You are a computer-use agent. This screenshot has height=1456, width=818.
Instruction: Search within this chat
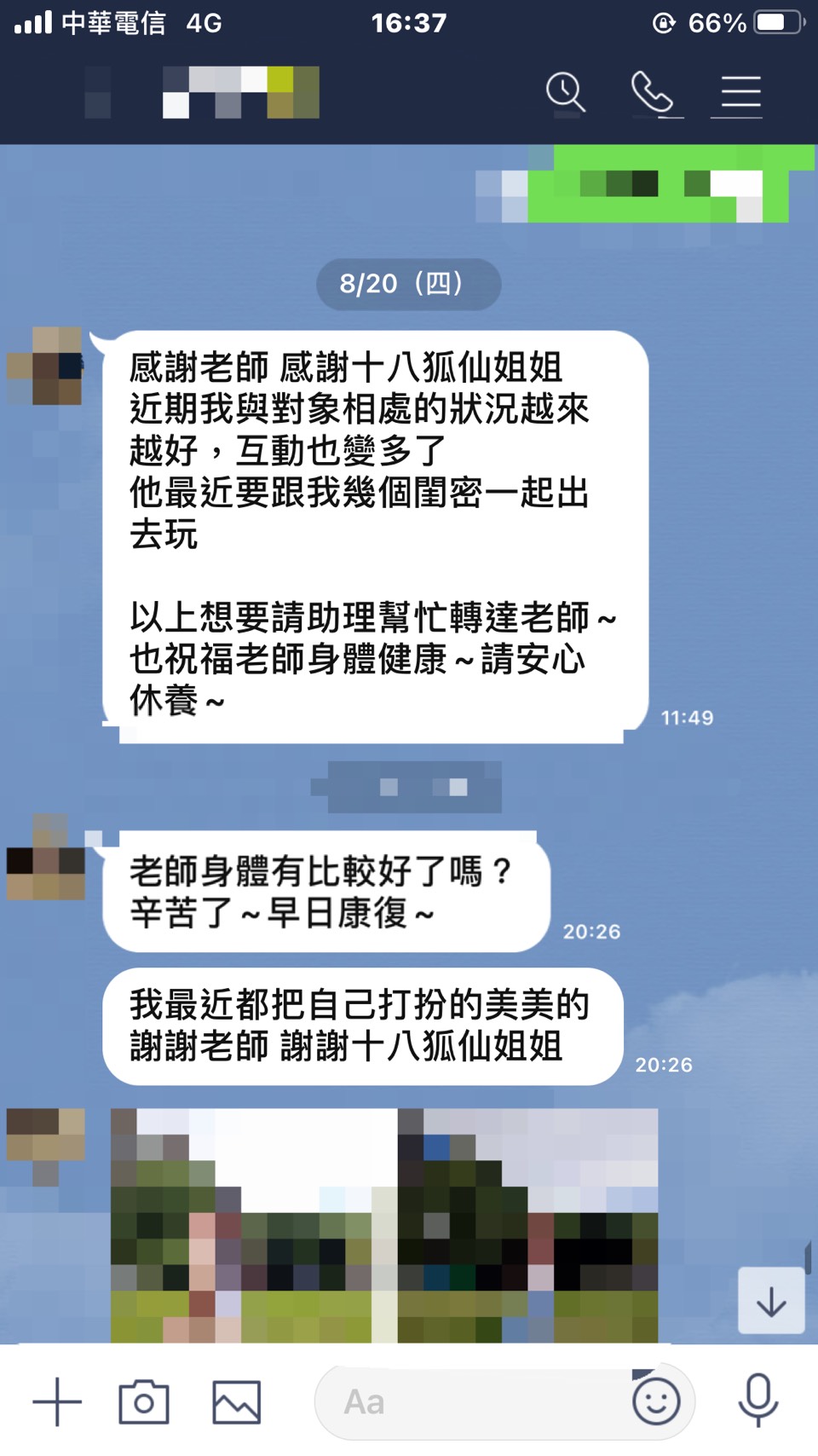pos(566,92)
